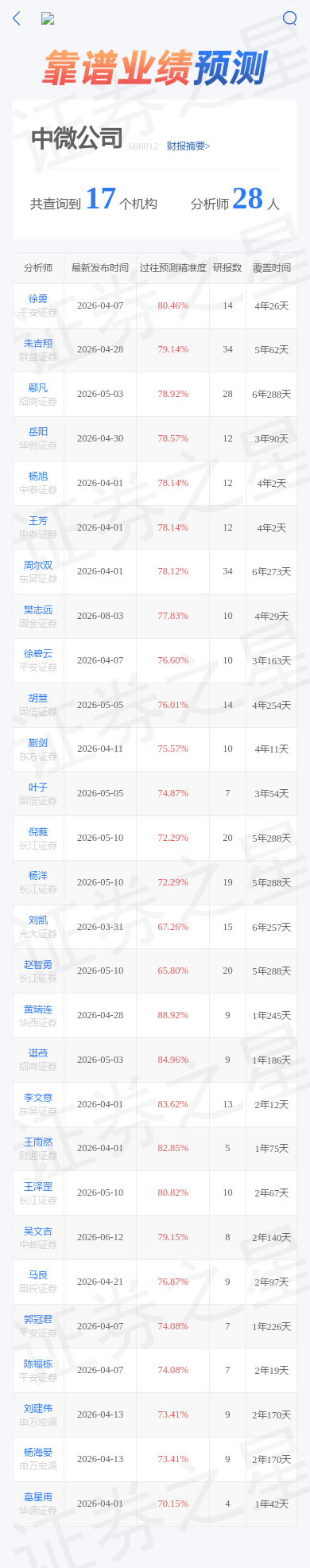The height and width of the screenshot is (1568, 310).
Task: View analyst 周尔双 of 东吴证券
Action: click(x=38, y=566)
